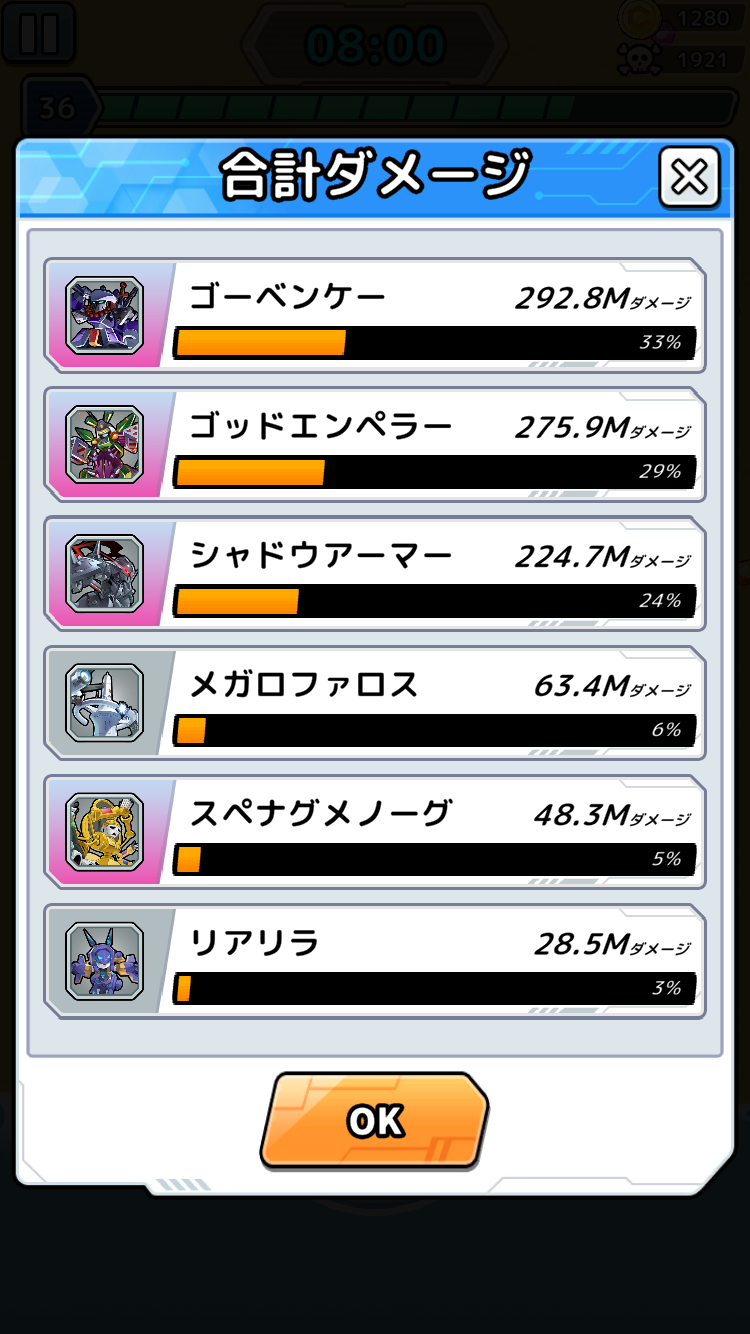
Task: Close the 合計ダメージ dialog with X
Action: (689, 178)
